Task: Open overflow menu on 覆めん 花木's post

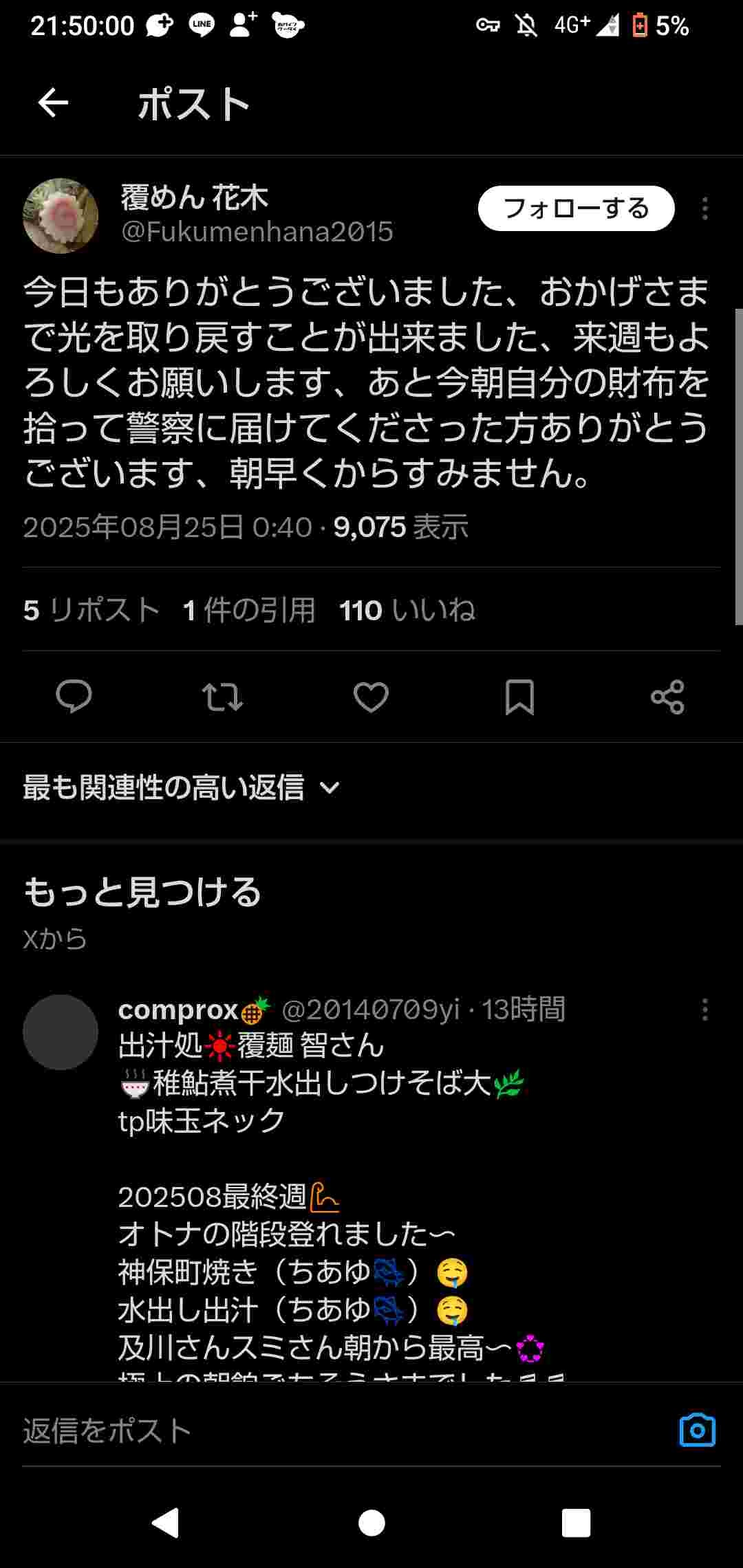Action: pos(704,208)
